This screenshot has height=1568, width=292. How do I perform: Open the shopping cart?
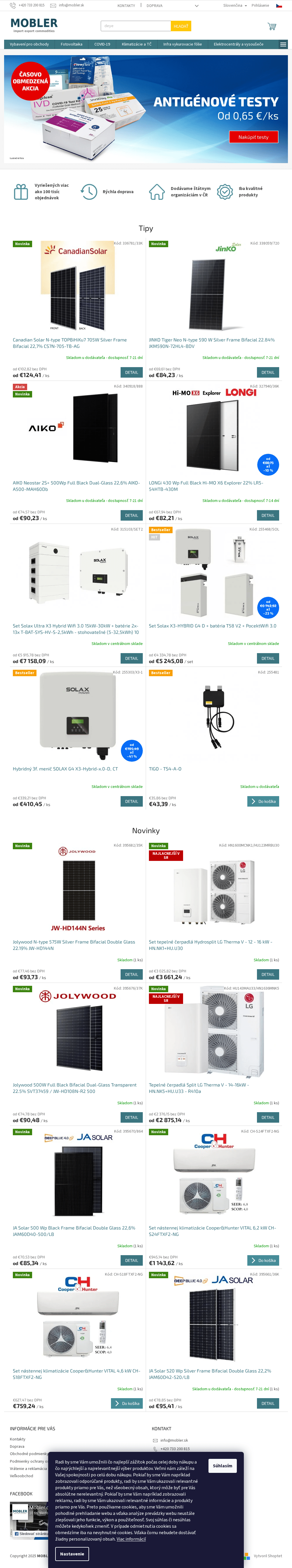(x=272, y=26)
